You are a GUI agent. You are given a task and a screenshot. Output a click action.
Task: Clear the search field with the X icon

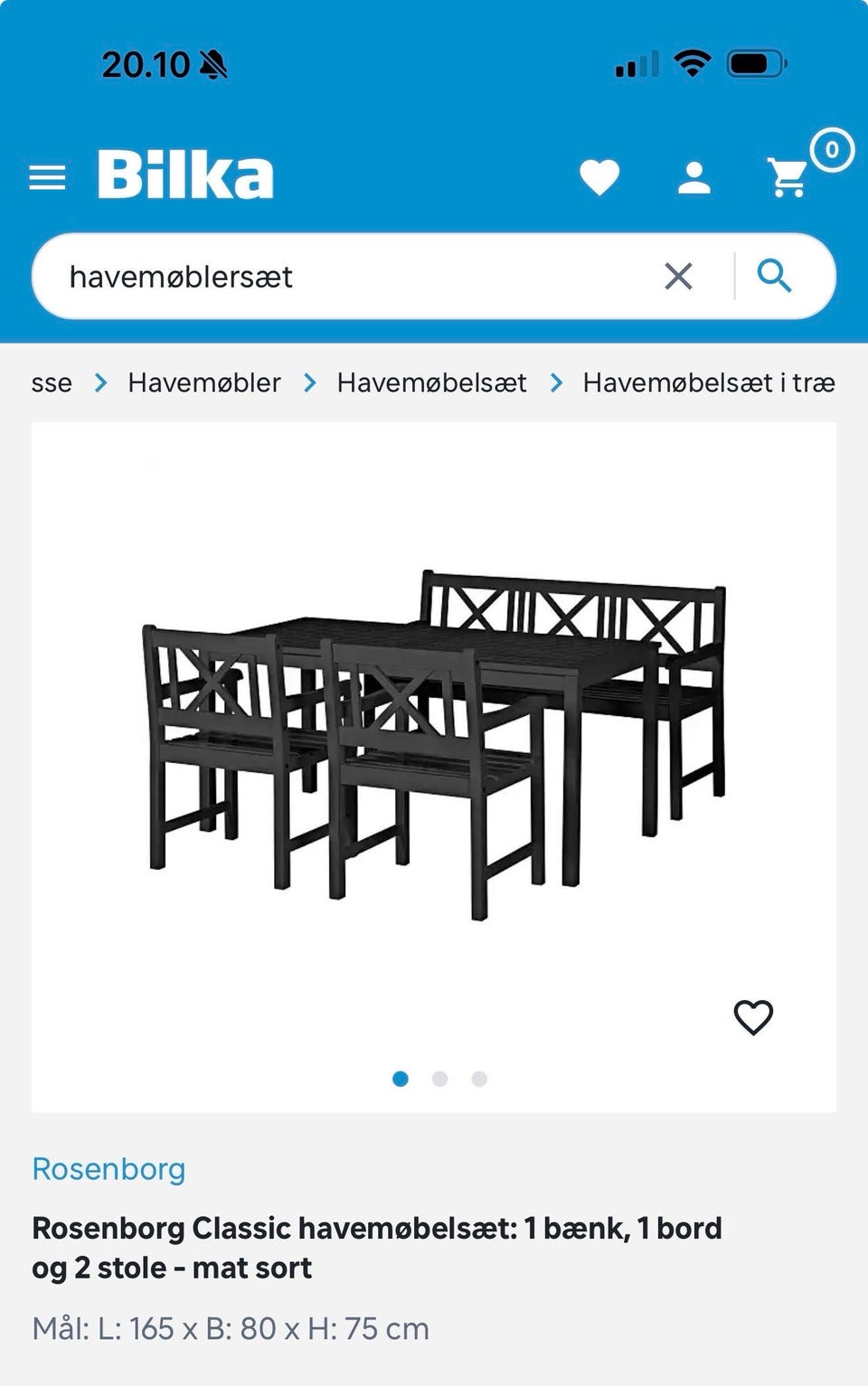pyautogui.click(x=679, y=276)
